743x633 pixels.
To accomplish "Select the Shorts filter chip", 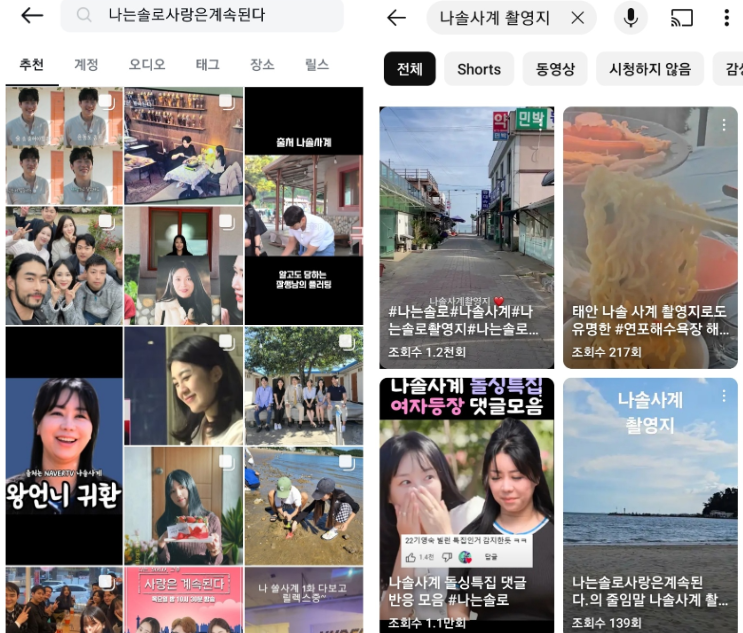I will point(478,69).
